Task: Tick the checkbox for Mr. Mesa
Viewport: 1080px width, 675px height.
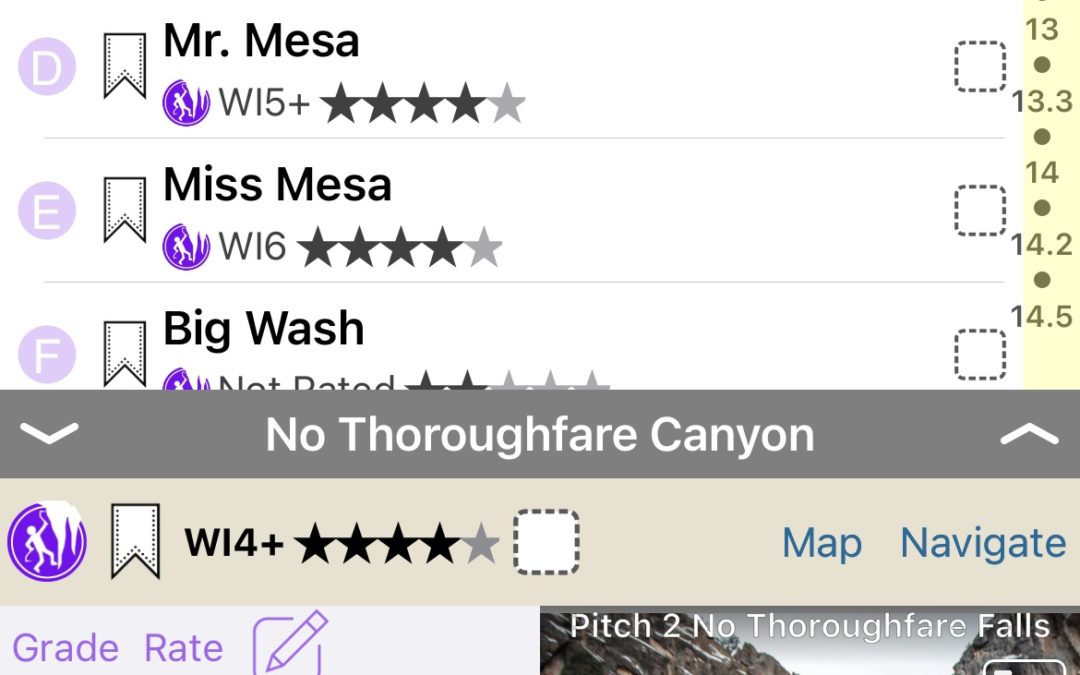Action: [979, 67]
